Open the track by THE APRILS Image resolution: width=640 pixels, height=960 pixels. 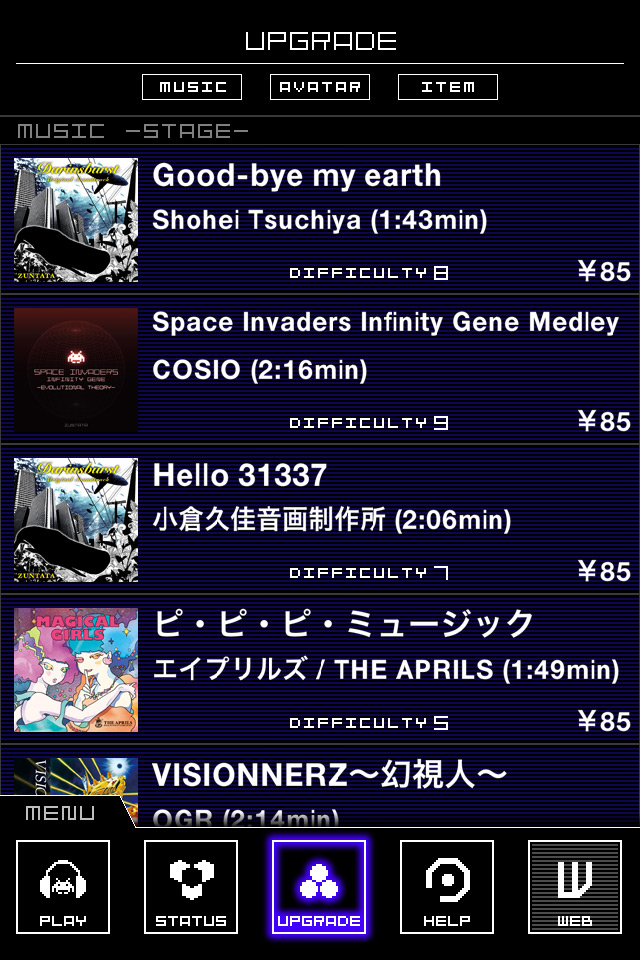pyautogui.click(x=320, y=670)
